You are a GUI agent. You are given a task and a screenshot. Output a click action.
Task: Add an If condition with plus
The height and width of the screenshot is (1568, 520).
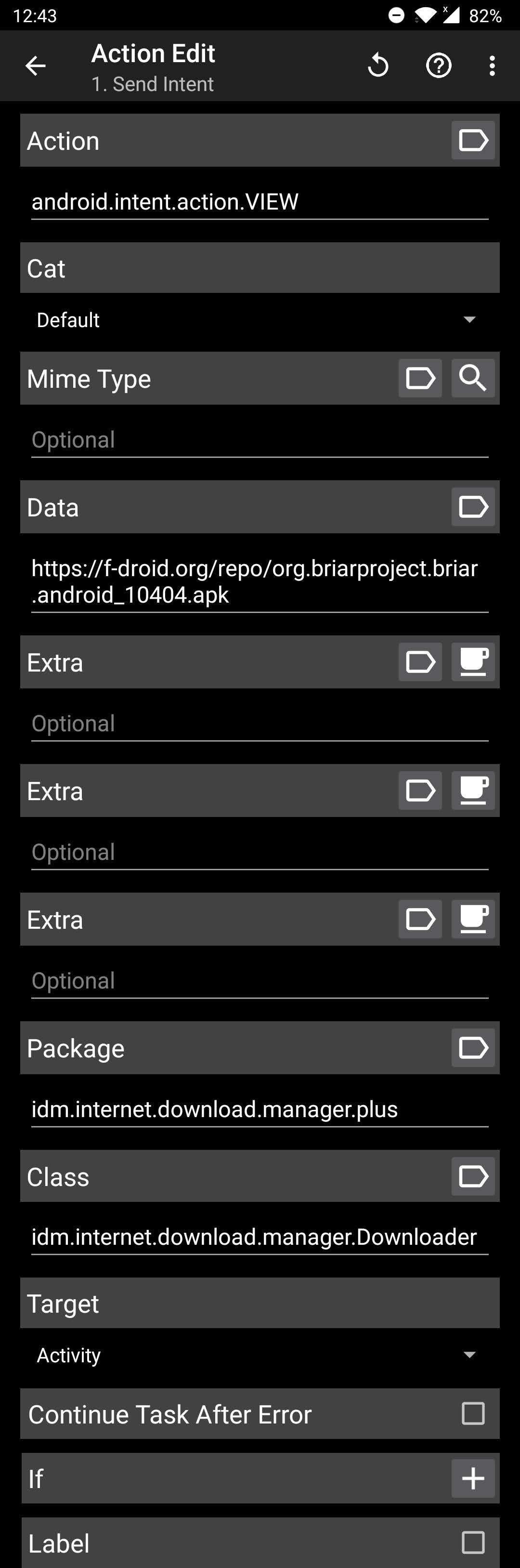[472, 1478]
